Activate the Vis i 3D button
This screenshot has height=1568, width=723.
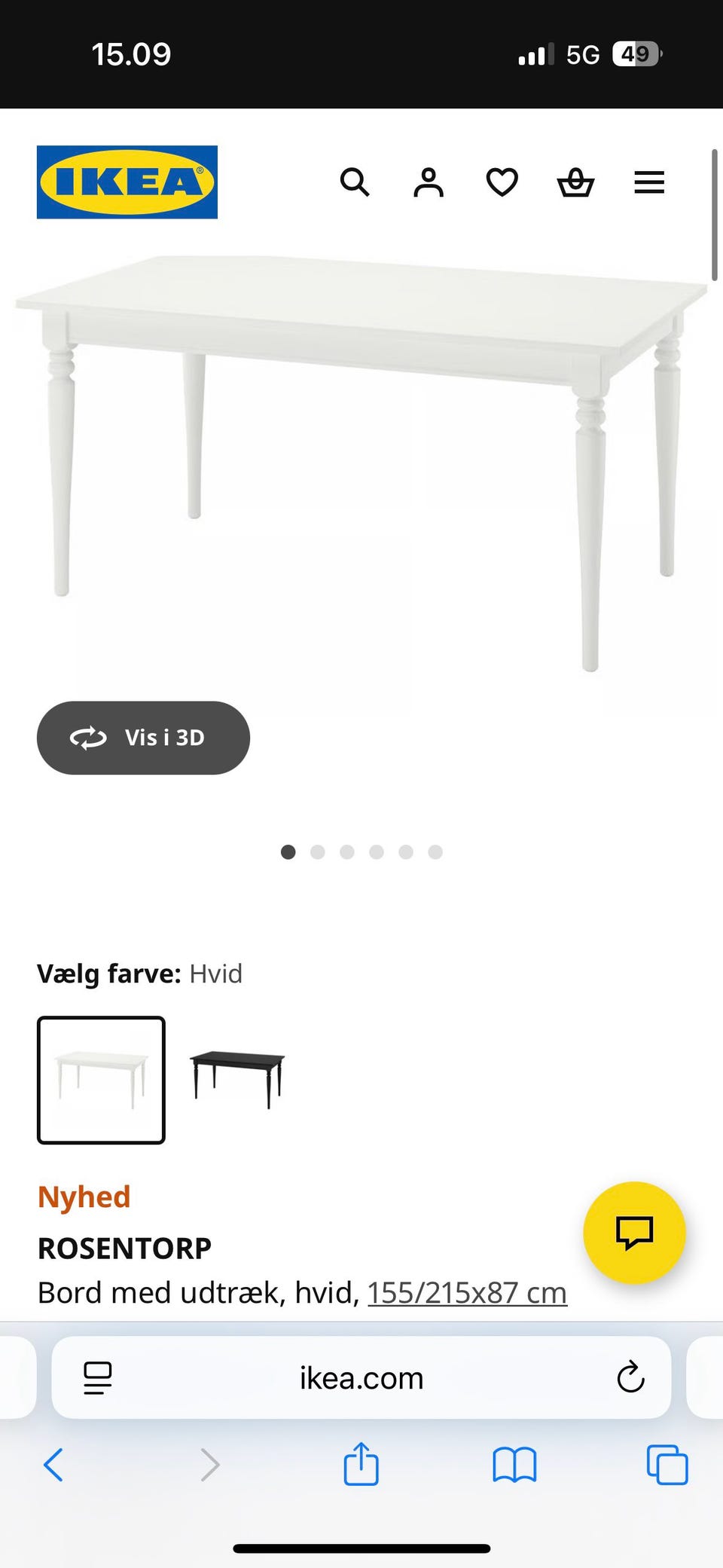point(143,738)
